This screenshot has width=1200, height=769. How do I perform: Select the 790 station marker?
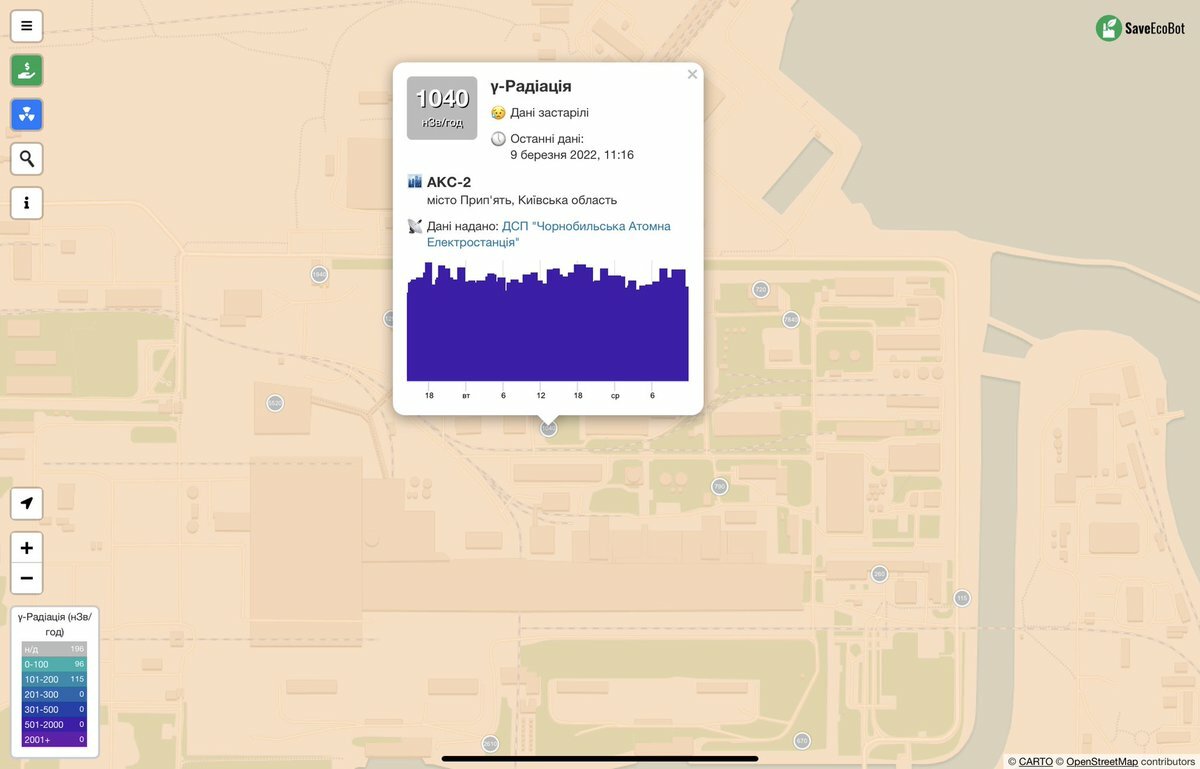[719, 487]
